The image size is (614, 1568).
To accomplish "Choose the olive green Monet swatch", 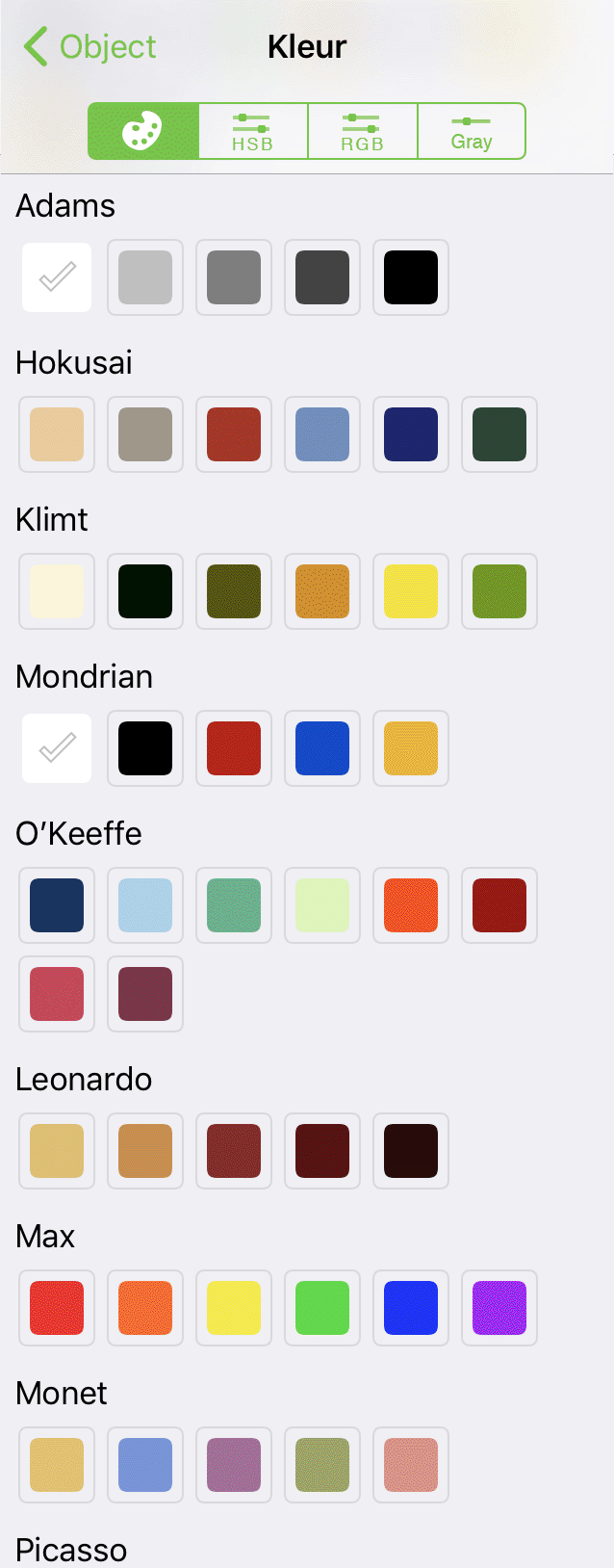I will coord(322,1465).
